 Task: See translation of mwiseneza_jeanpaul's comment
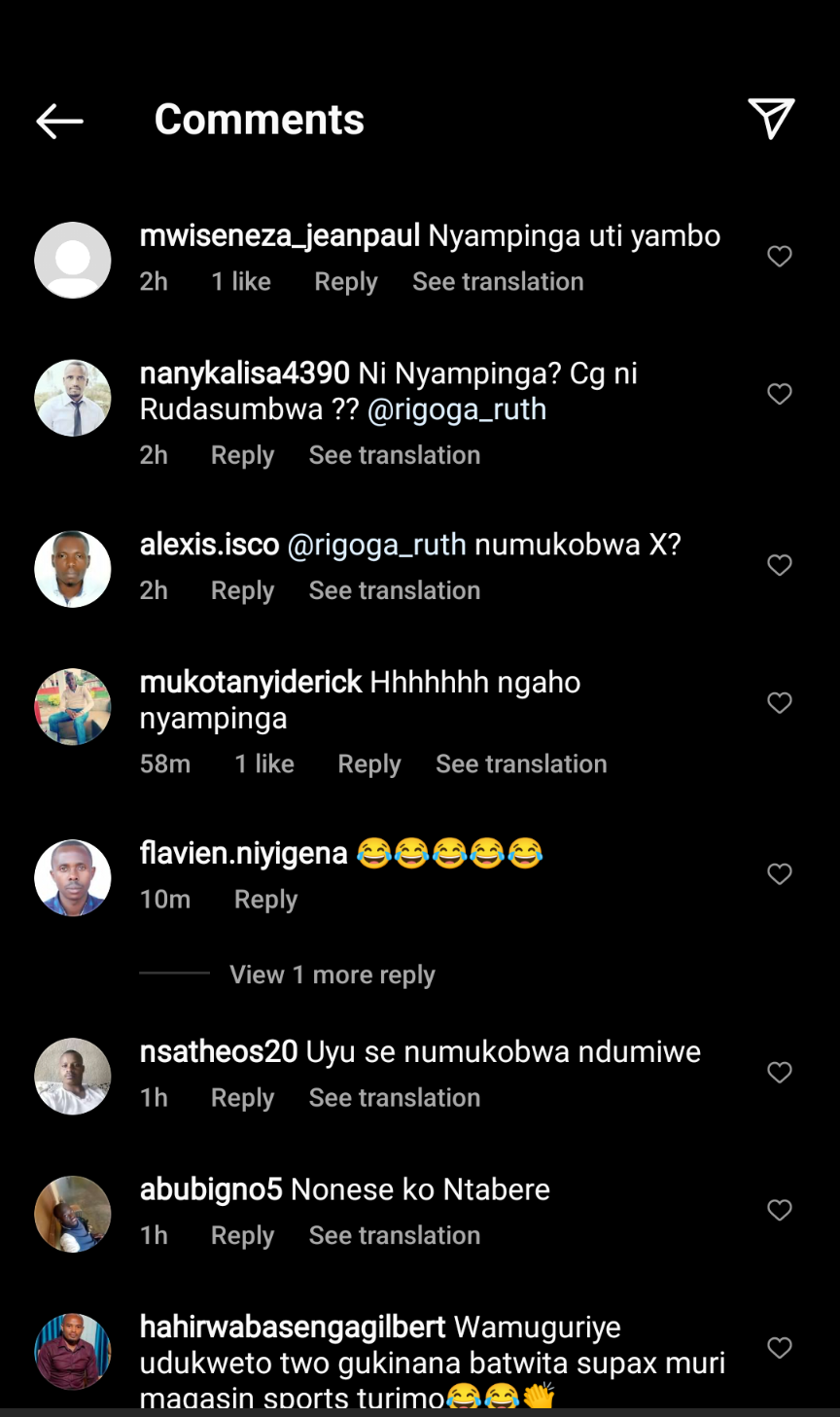[x=498, y=282]
